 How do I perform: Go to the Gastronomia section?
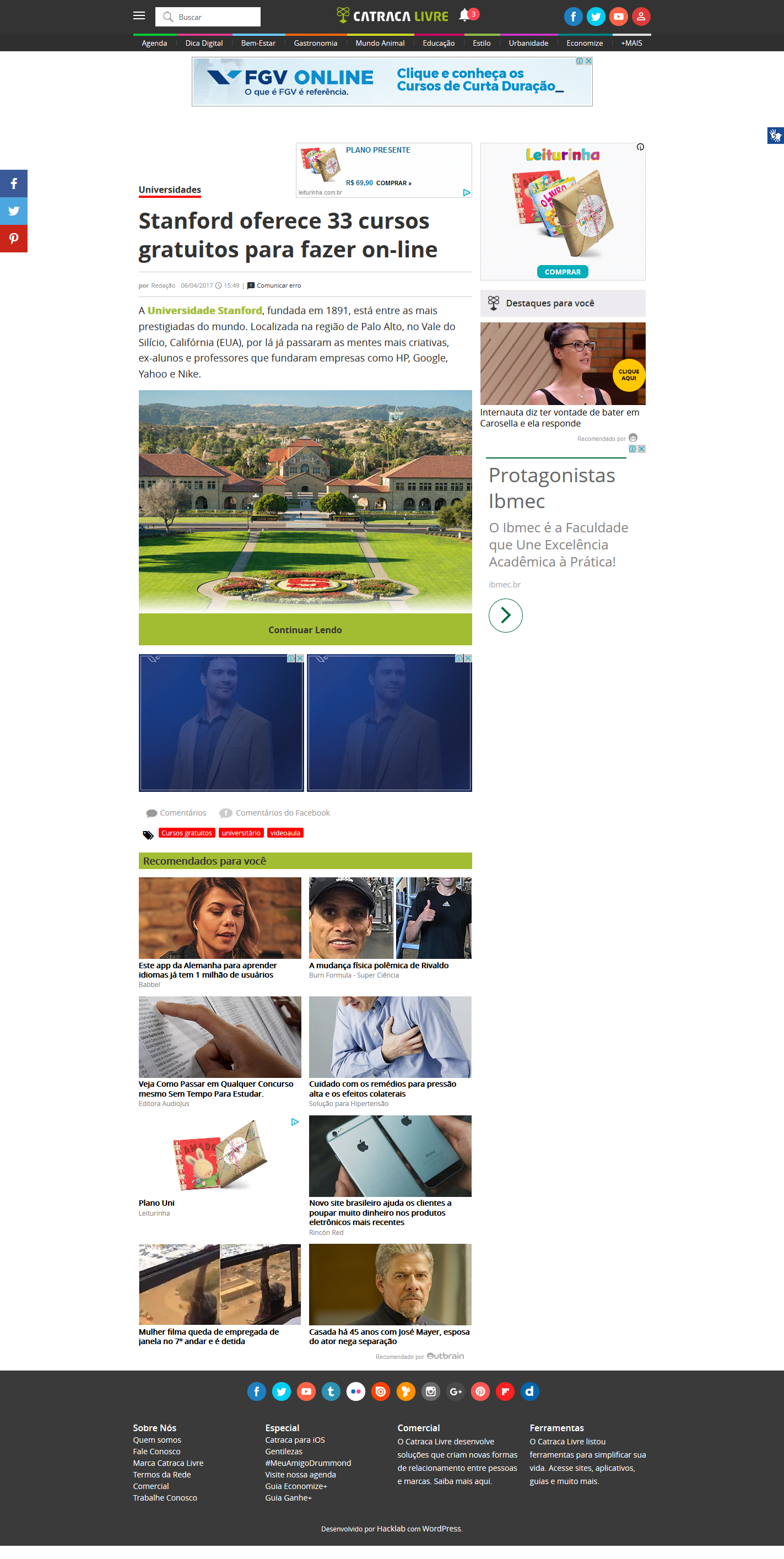pyautogui.click(x=315, y=43)
